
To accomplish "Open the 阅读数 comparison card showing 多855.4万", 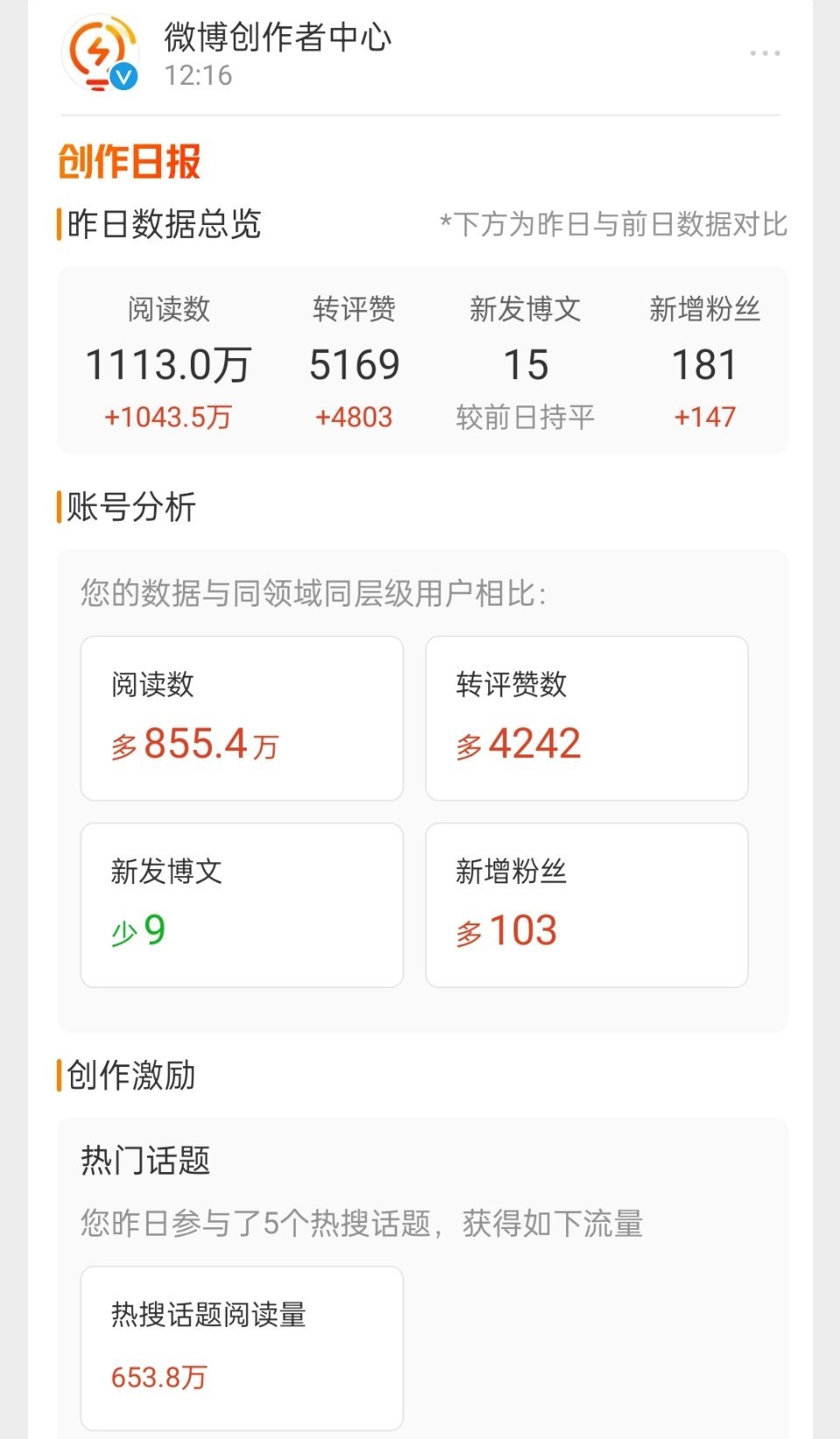I will point(241,718).
